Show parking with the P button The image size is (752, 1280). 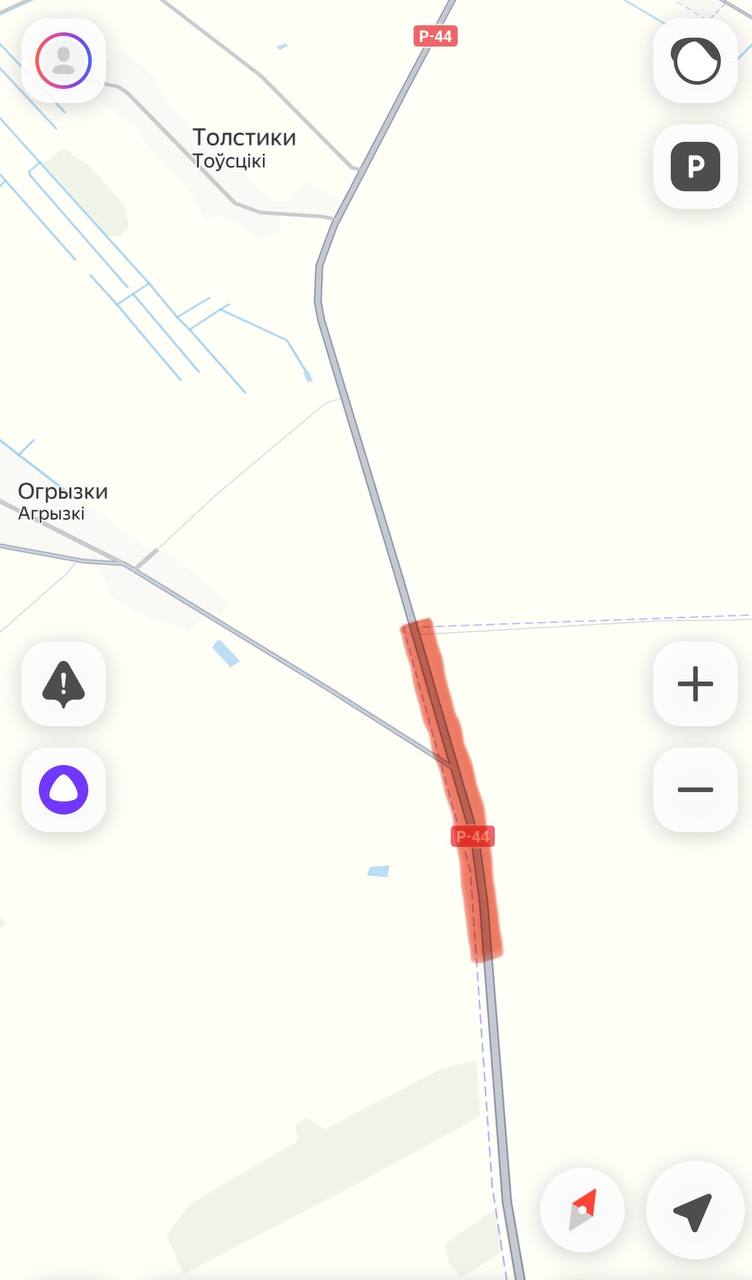pos(695,167)
